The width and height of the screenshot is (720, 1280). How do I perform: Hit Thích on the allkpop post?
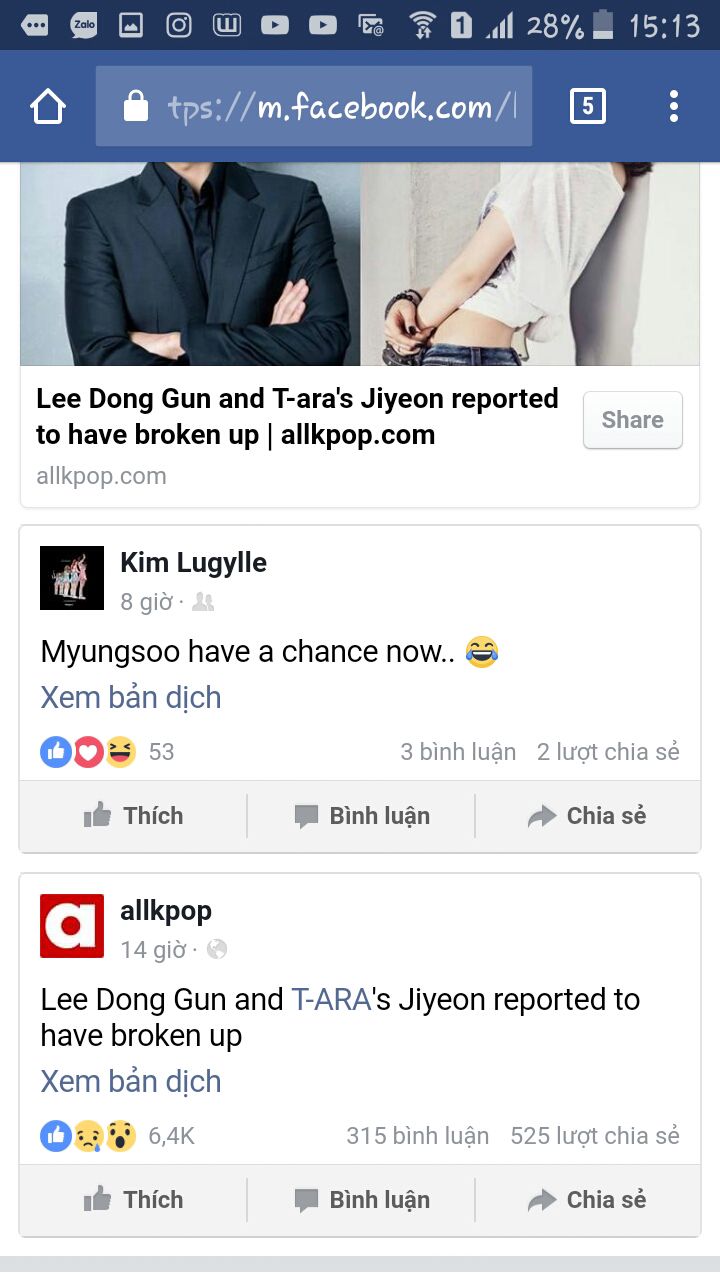click(133, 1200)
